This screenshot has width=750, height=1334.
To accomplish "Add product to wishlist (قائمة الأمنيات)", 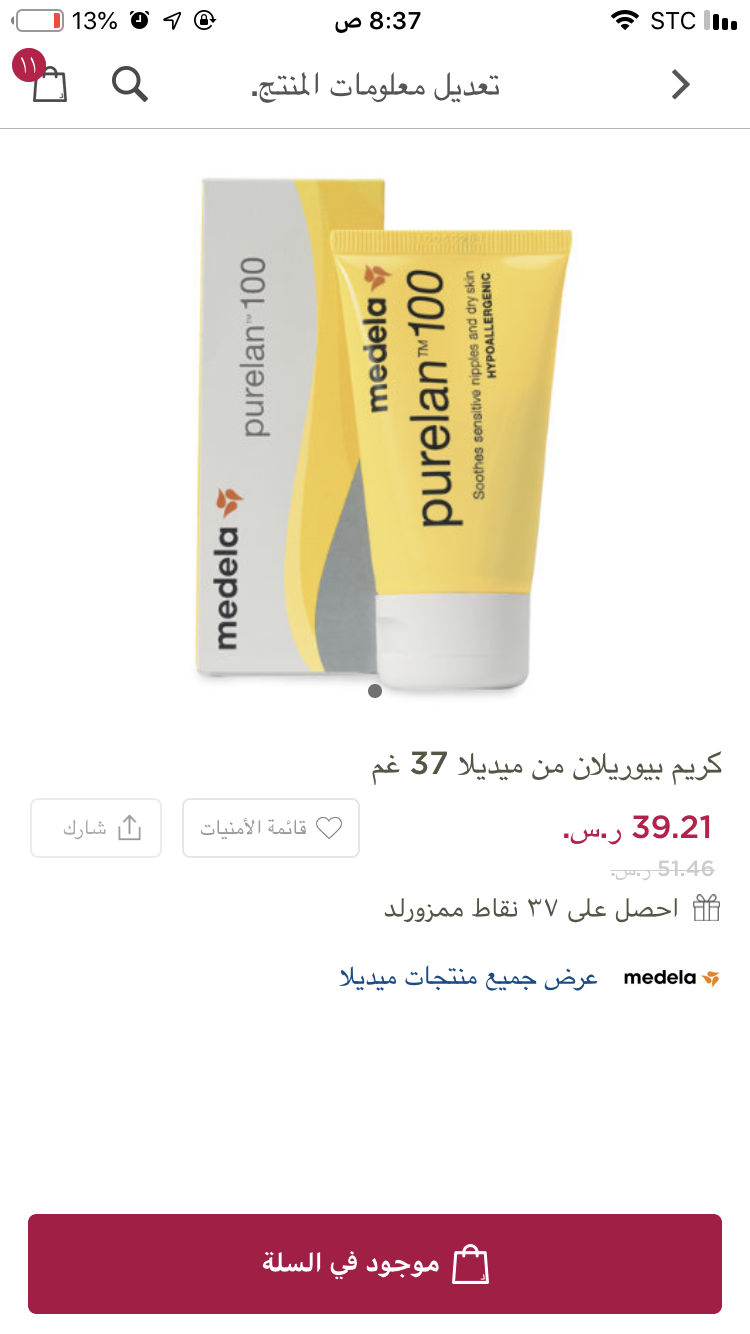I will 271,828.
